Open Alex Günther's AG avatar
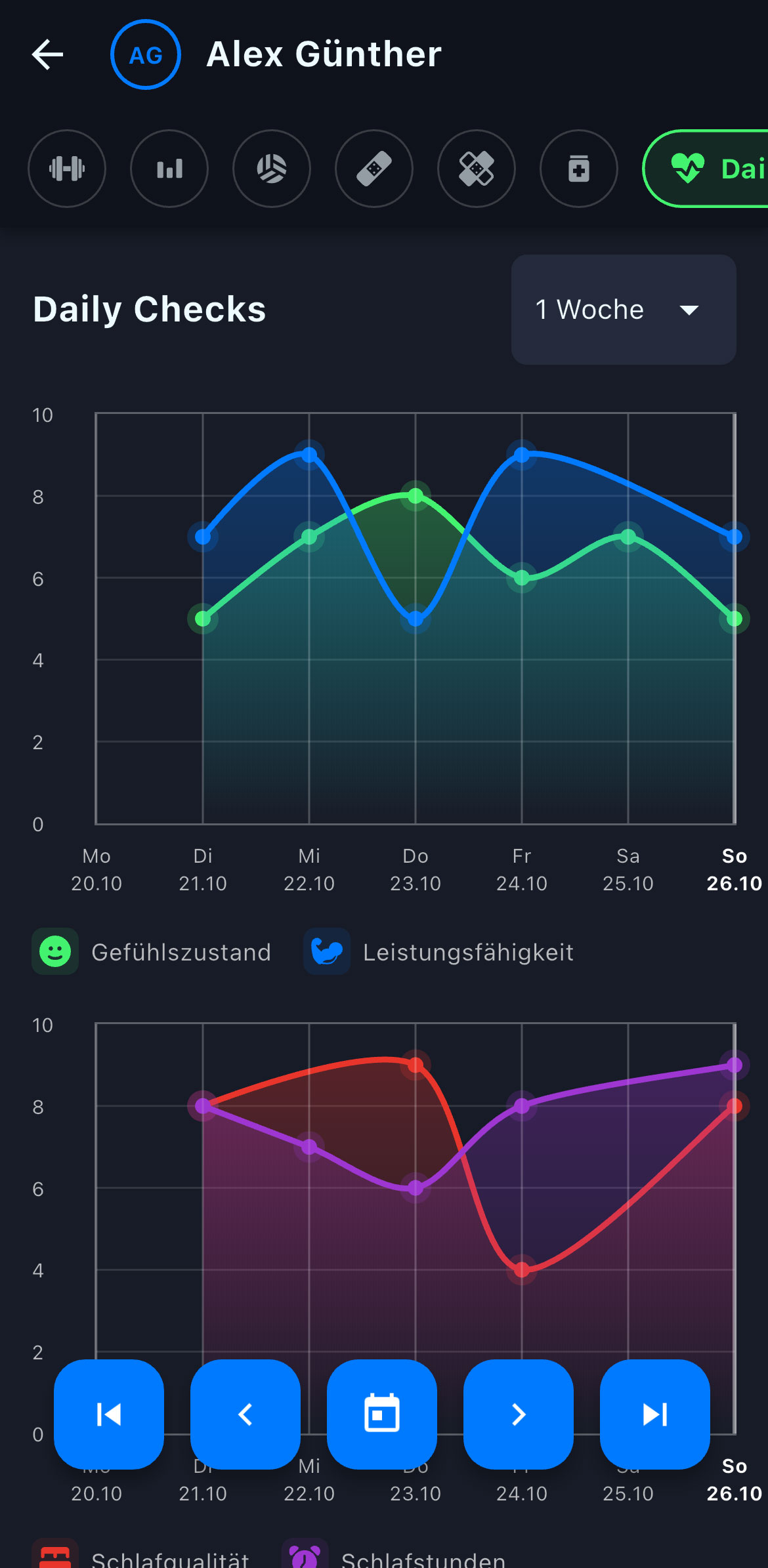Viewport: 768px width, 1568px height. (x=146, y=54)
